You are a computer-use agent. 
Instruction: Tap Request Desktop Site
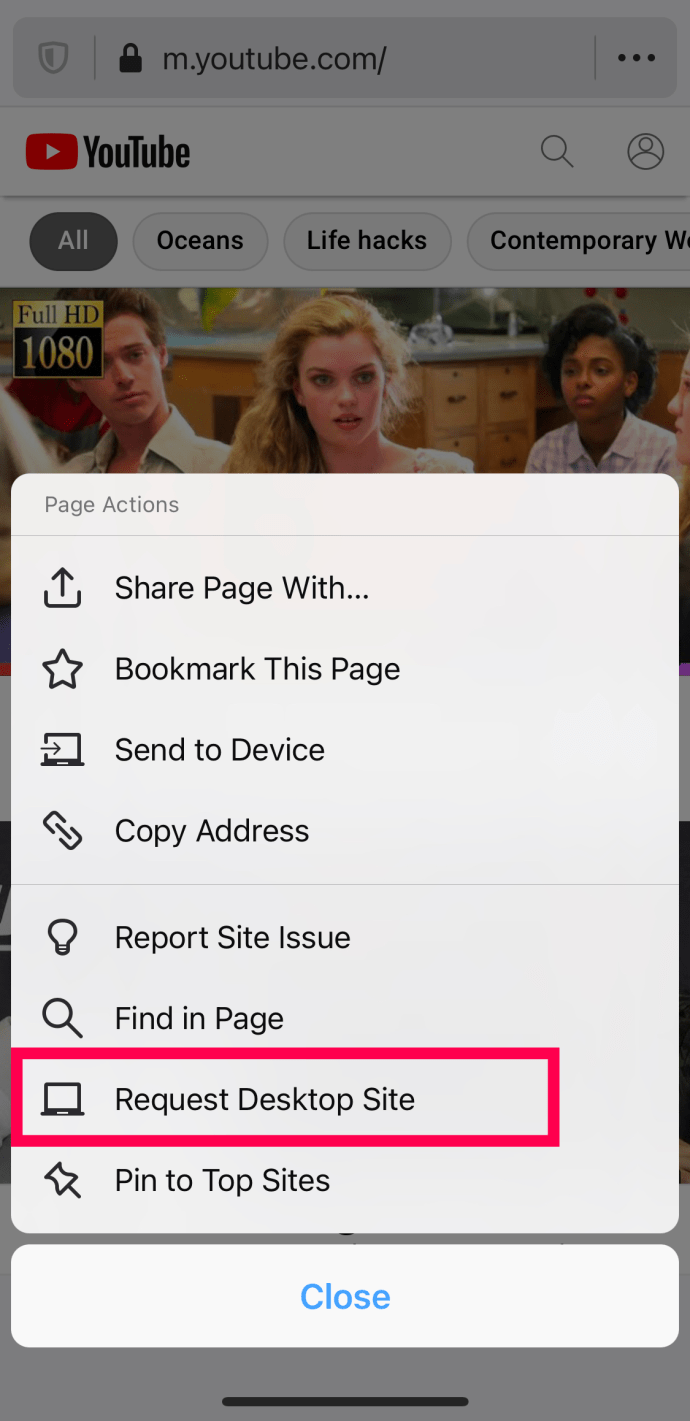pyautogui.click(x=265, y=1100)
